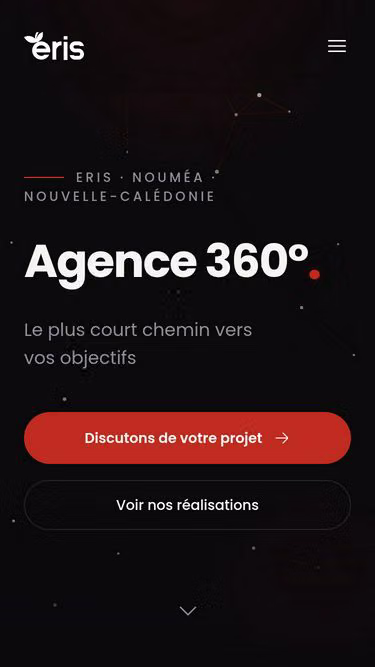This screenshot has height=667, width=375.
Task: Tap the Eris logo to go home
Action: 54,46
